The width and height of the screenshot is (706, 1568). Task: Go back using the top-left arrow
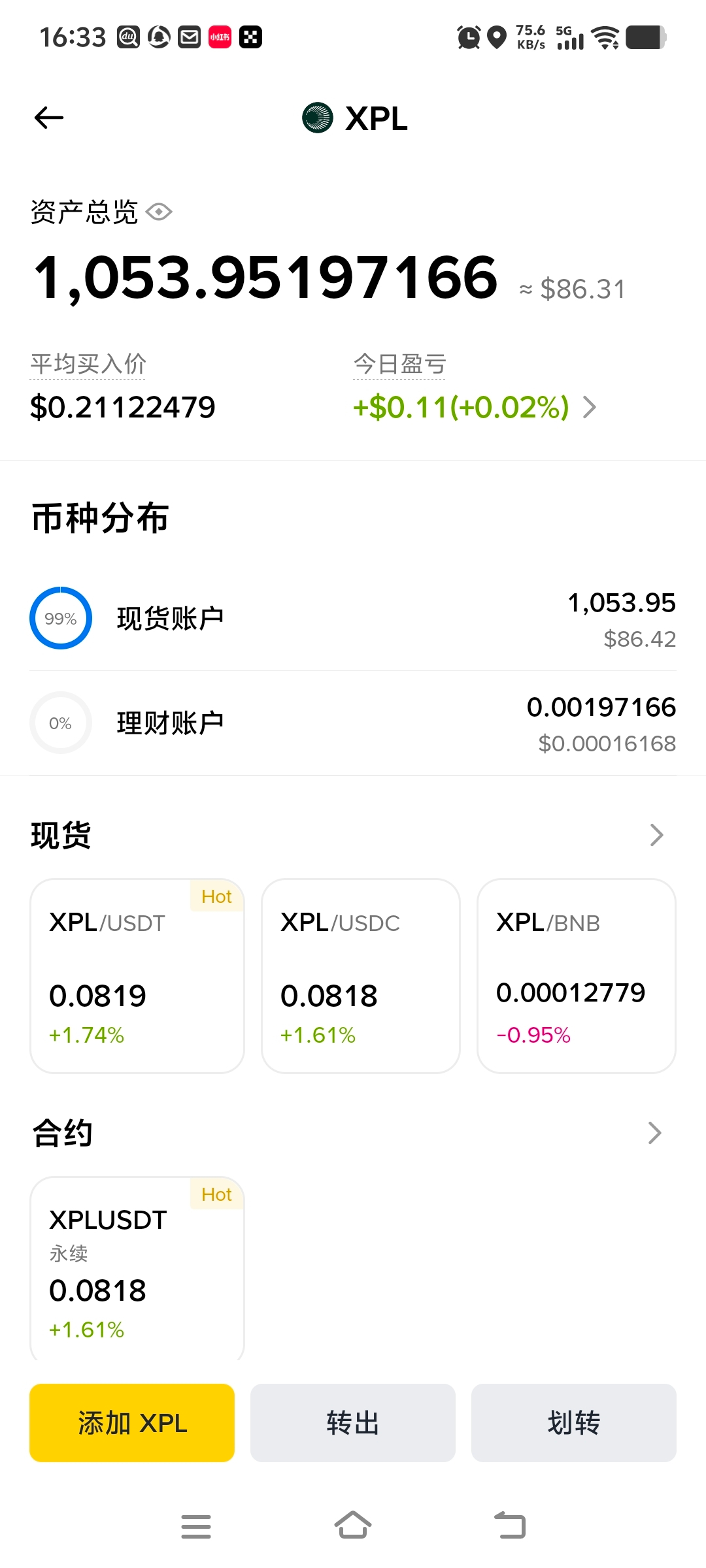(x=49, y=118)
